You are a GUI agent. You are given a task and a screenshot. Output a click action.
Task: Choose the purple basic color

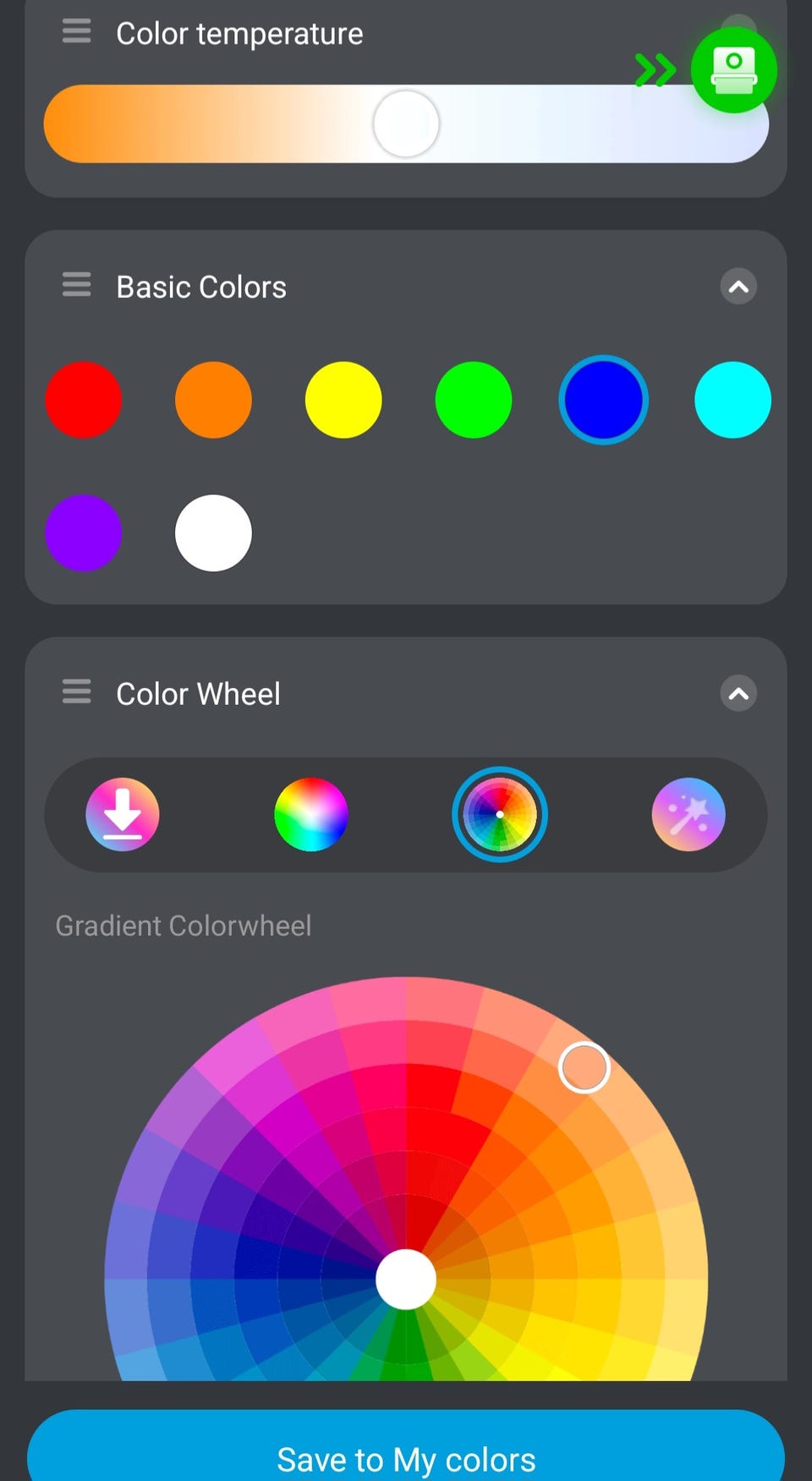83,533
